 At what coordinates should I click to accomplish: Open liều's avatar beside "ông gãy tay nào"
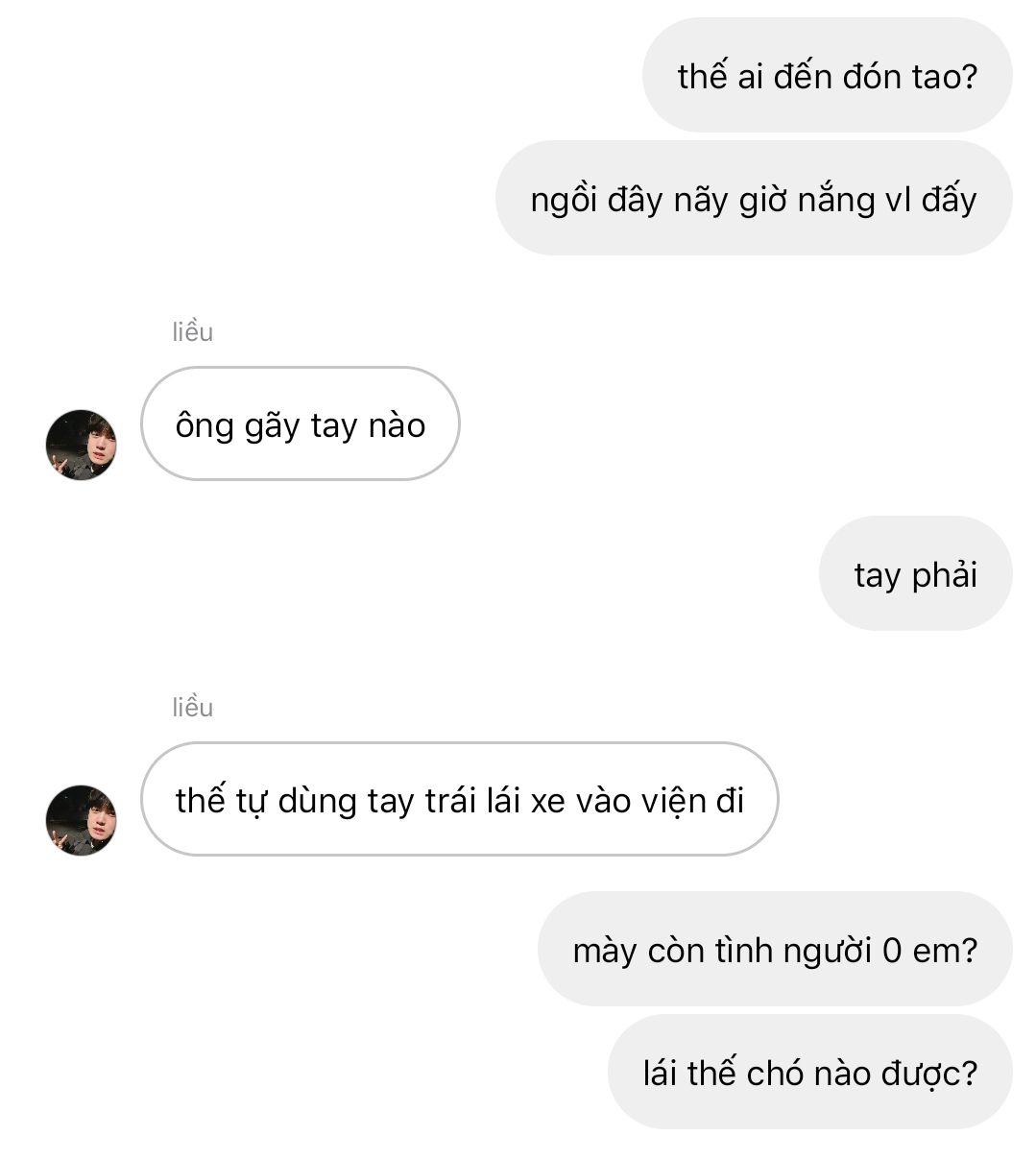[x=81, y=445]
